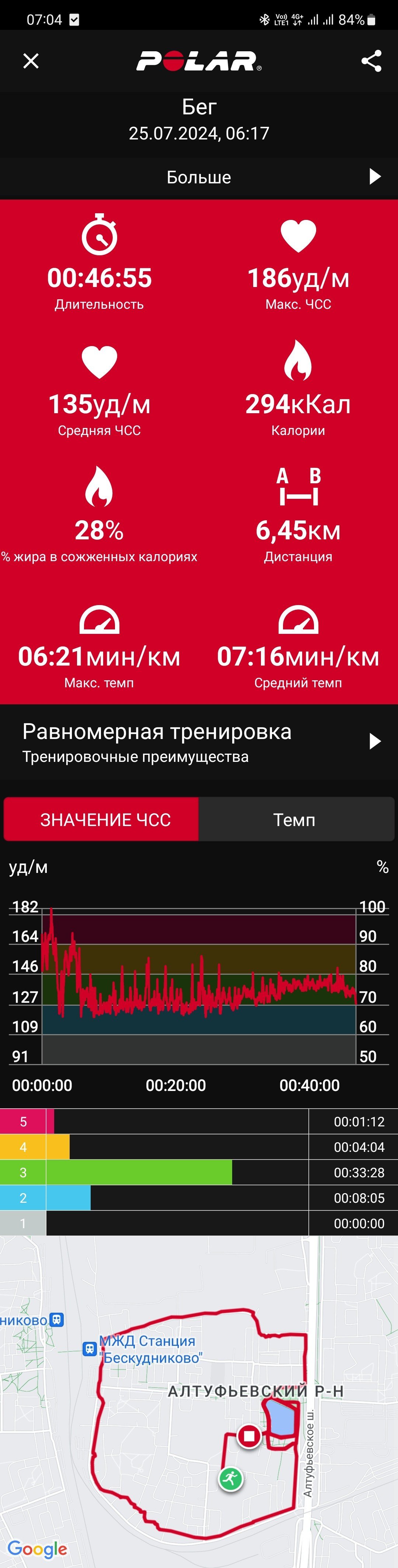Share this running session
Screen dimensions: 398x1568
pos(371,61)
